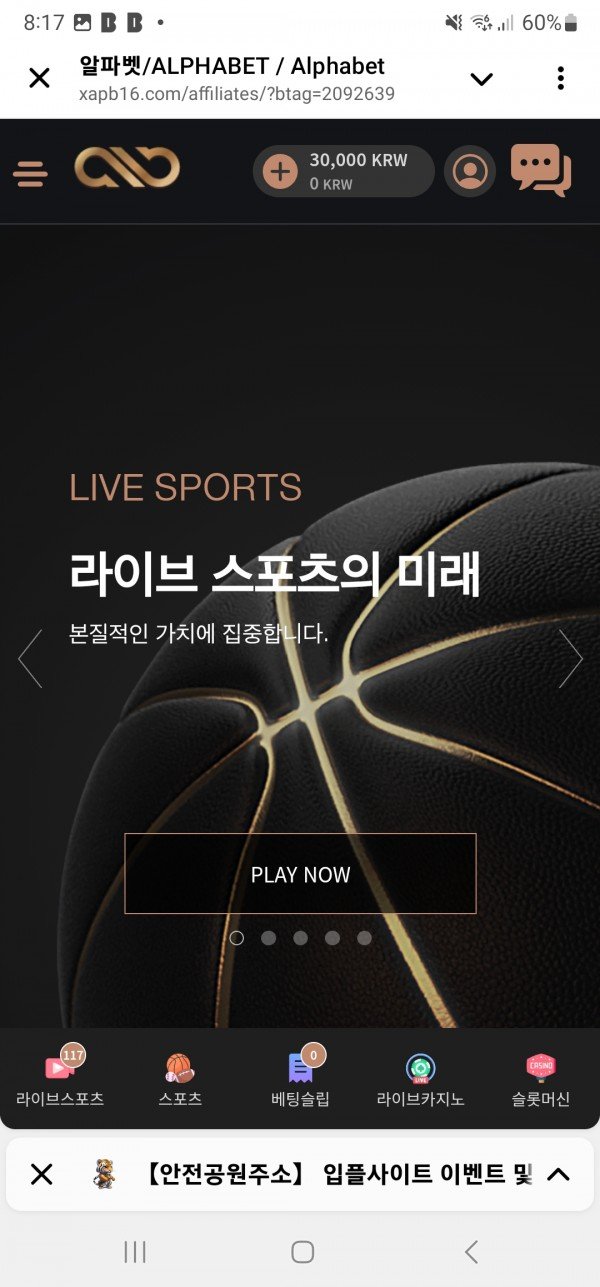Image resolution: width=600 pixels, height=1287 pixels.
Task: Dismiss the 안전공원주소 bottom banner
Action: tap(41, 1174)
